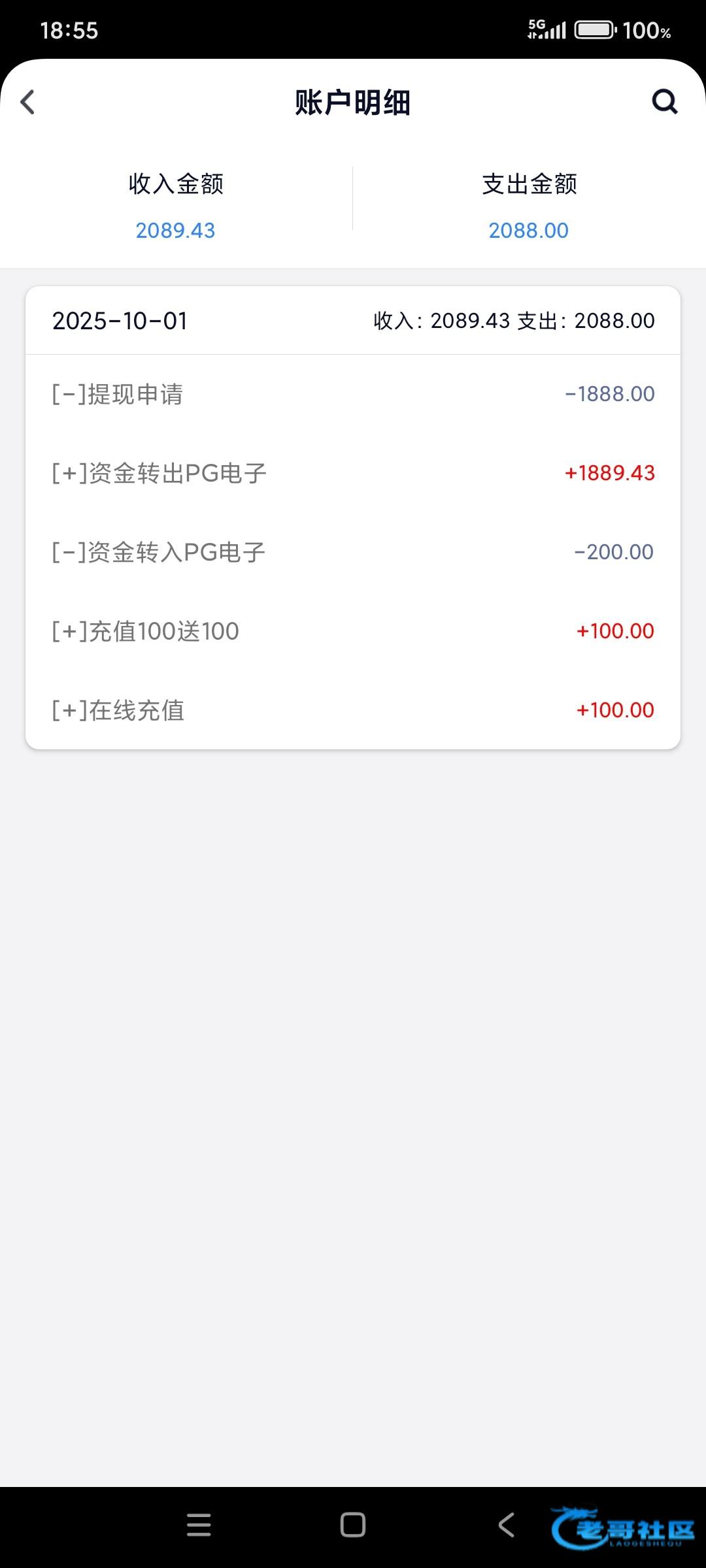Open the search icon in header

(x=665, y=102)
